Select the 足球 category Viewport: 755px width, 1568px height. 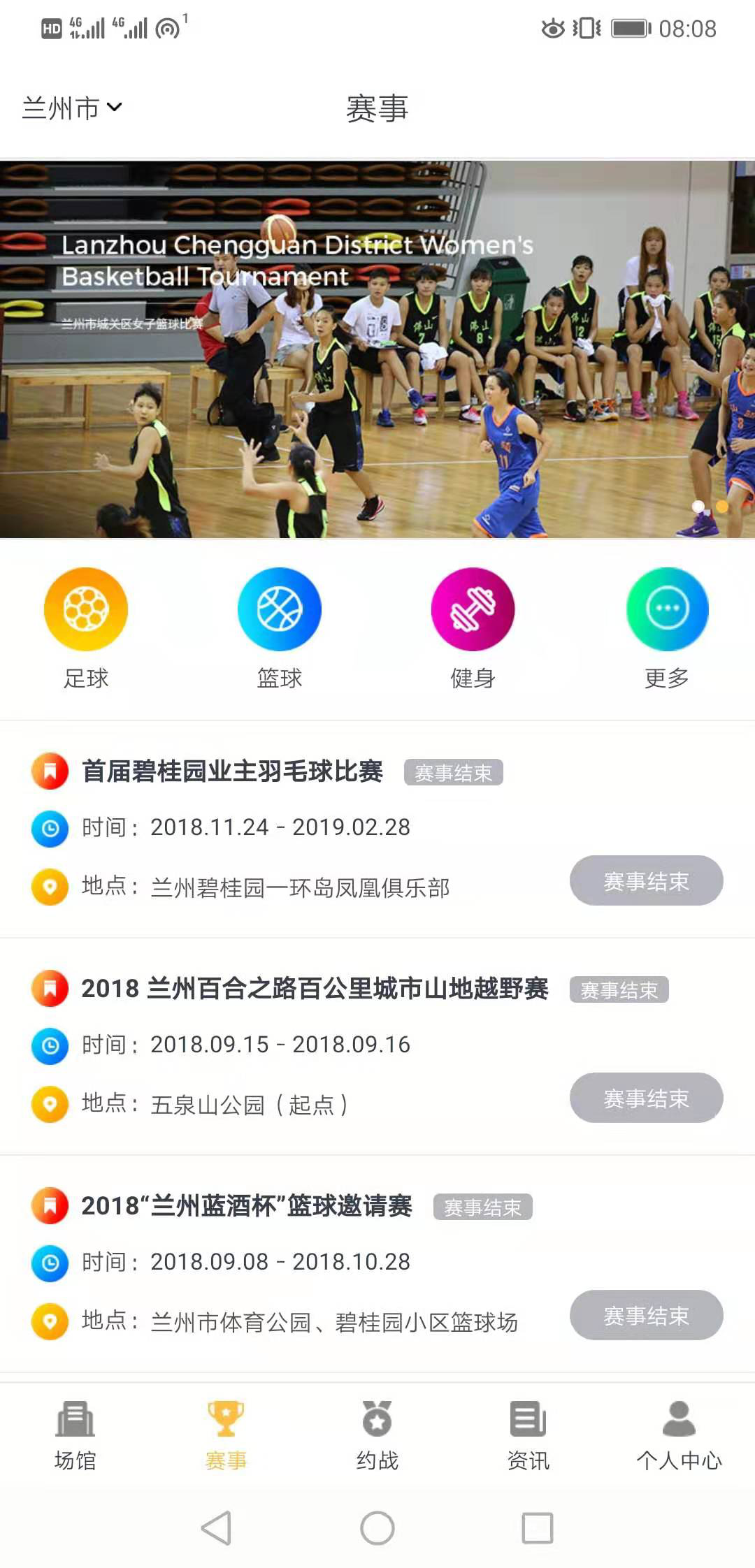[x=86, y=627]
